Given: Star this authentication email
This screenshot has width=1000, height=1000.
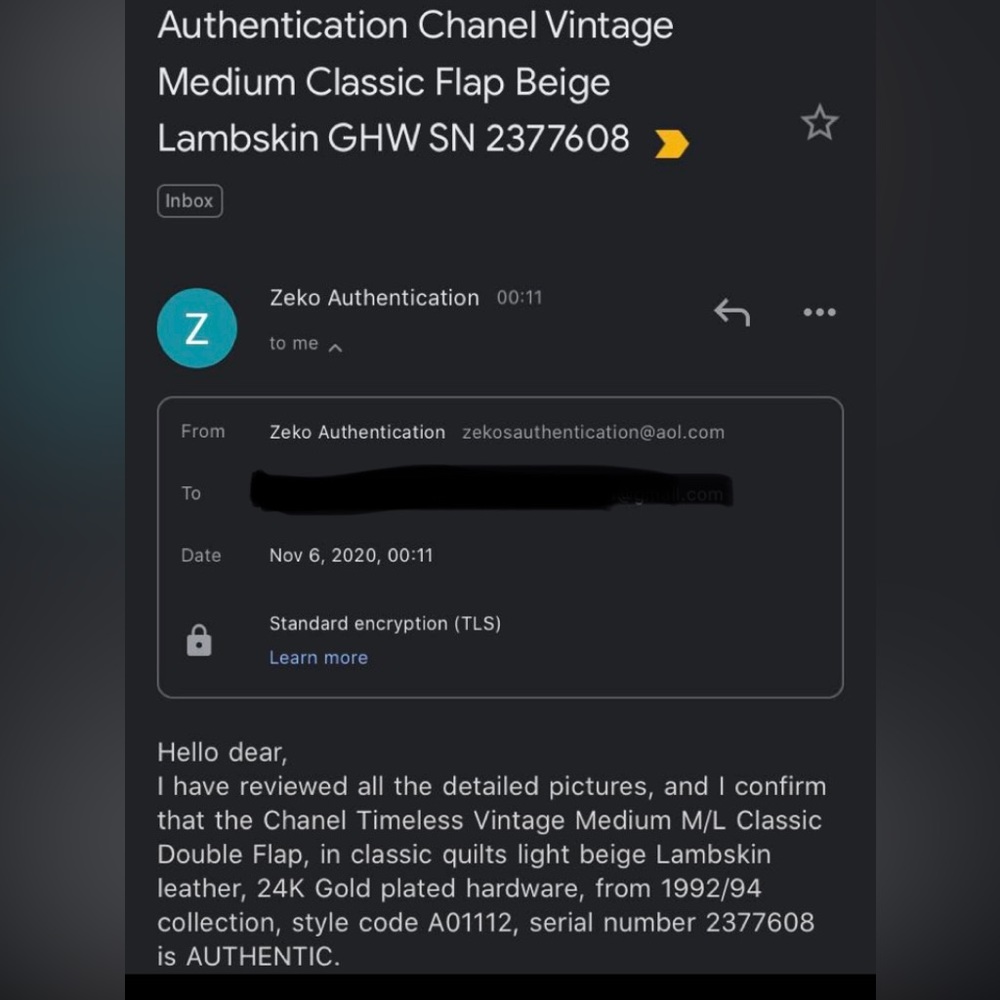Looking at the screenshot, I should [x=819, y=123].
